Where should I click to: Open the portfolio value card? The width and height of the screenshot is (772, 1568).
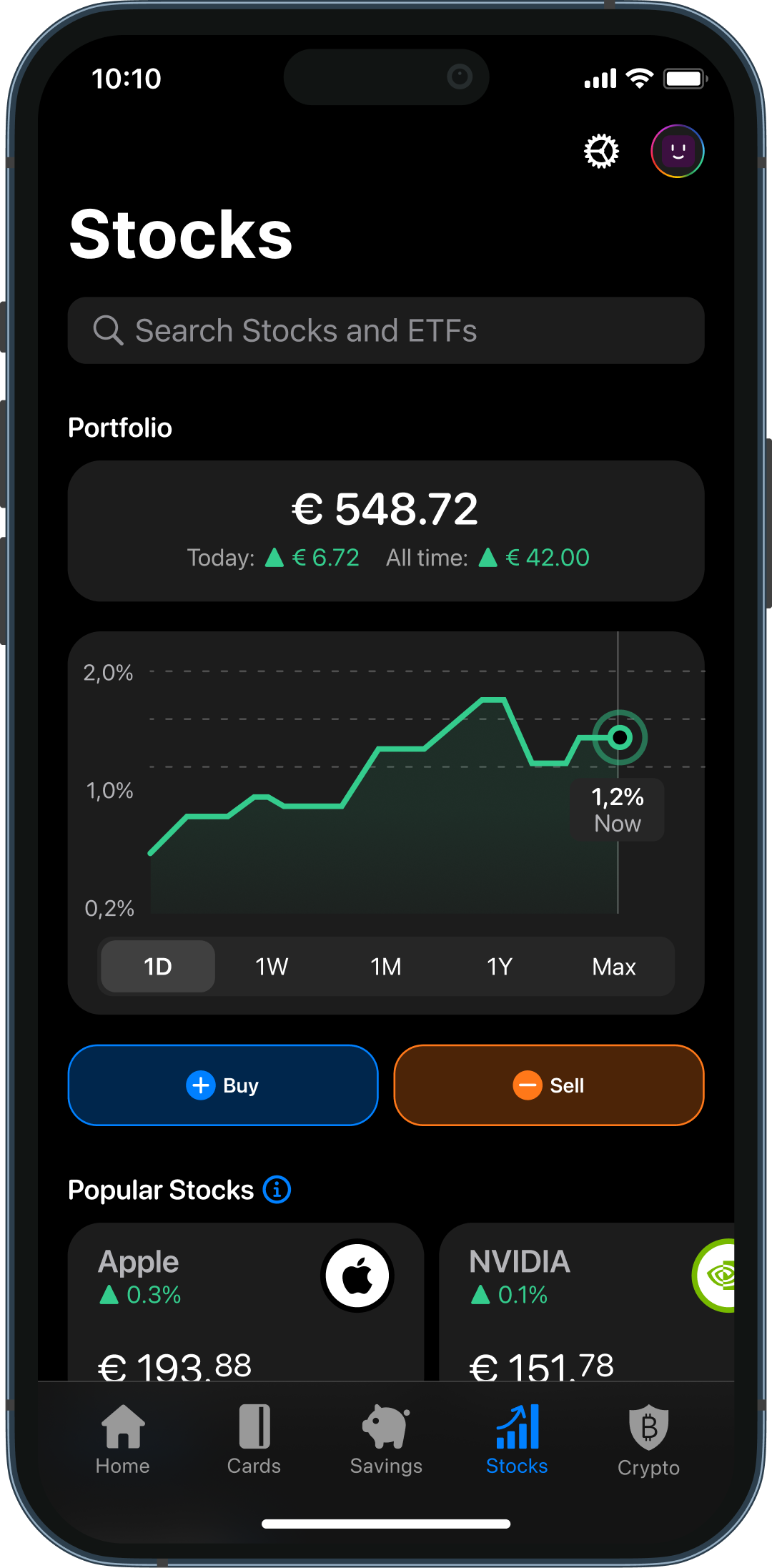click(386, 531)
